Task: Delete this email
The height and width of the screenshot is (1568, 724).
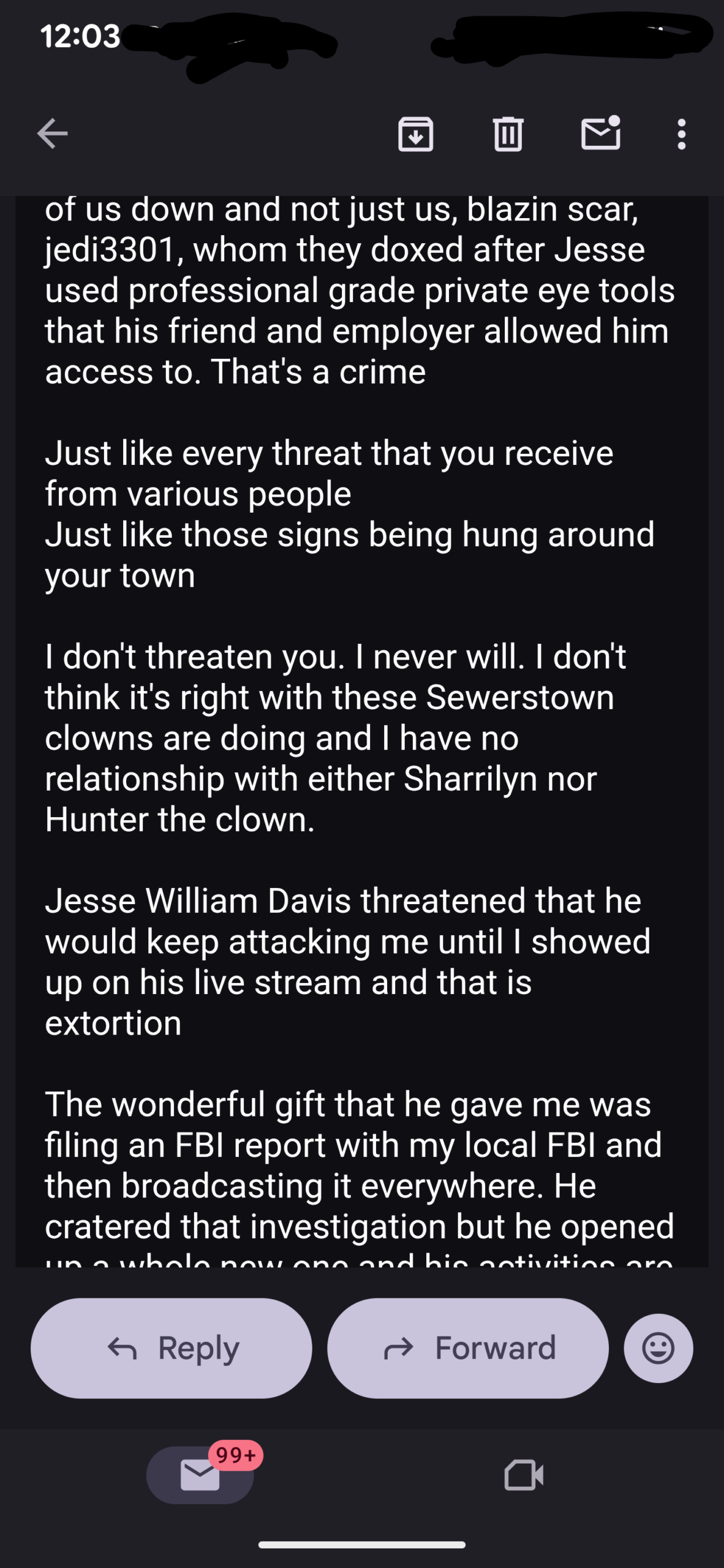Action: pyautogui.click(x=508, y=134)
